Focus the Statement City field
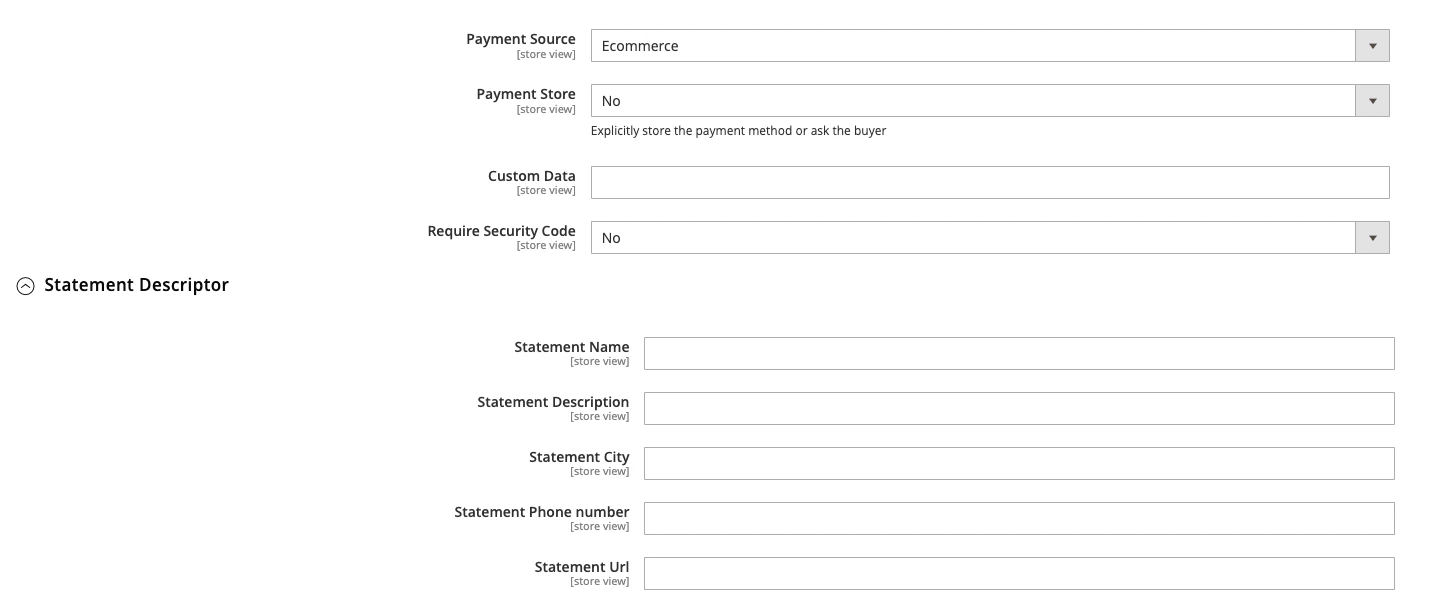Viewport: 1434px width, 604px height. (x=1018, y=464)
